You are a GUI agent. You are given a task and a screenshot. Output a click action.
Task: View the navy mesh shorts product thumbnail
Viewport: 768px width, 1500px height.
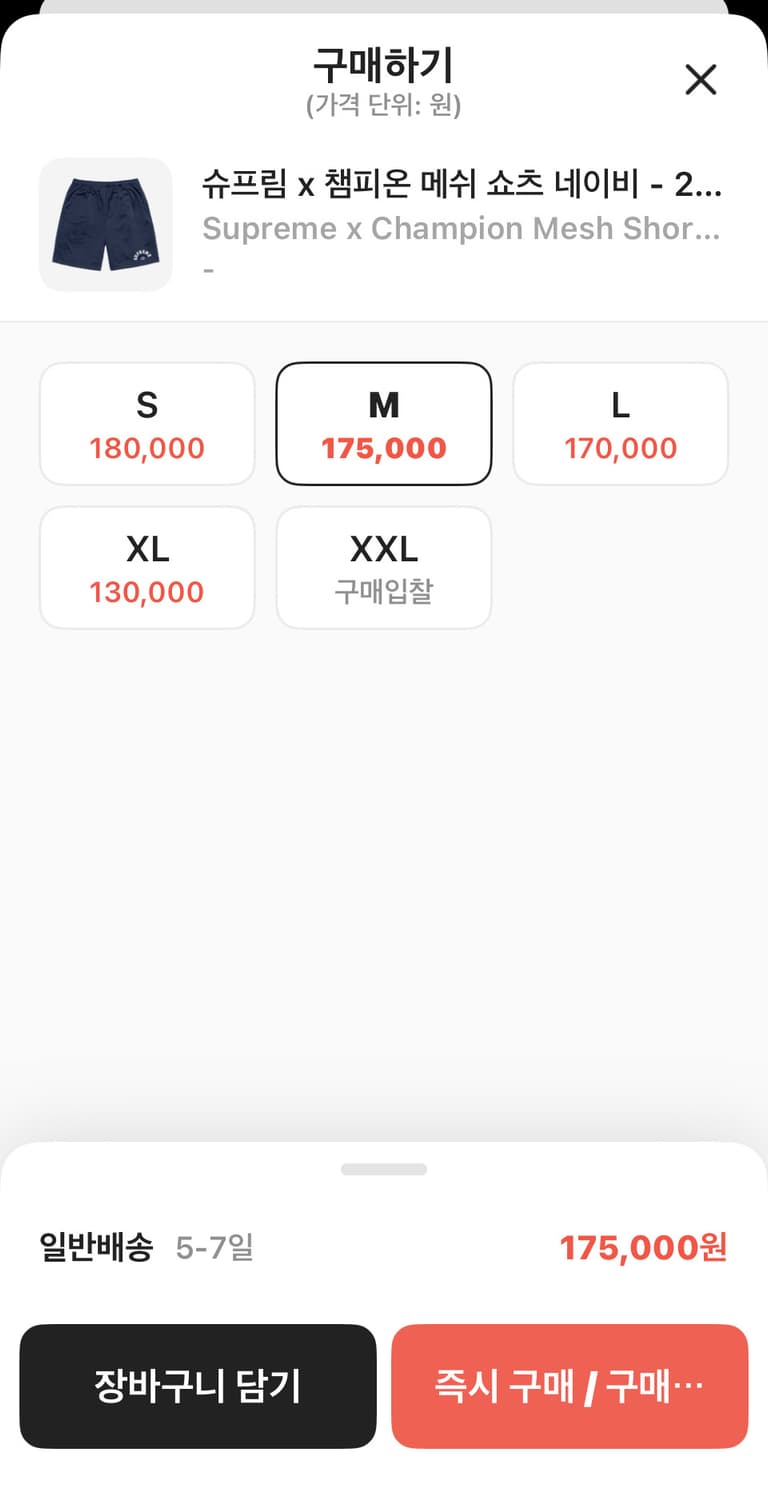(106, 224)
